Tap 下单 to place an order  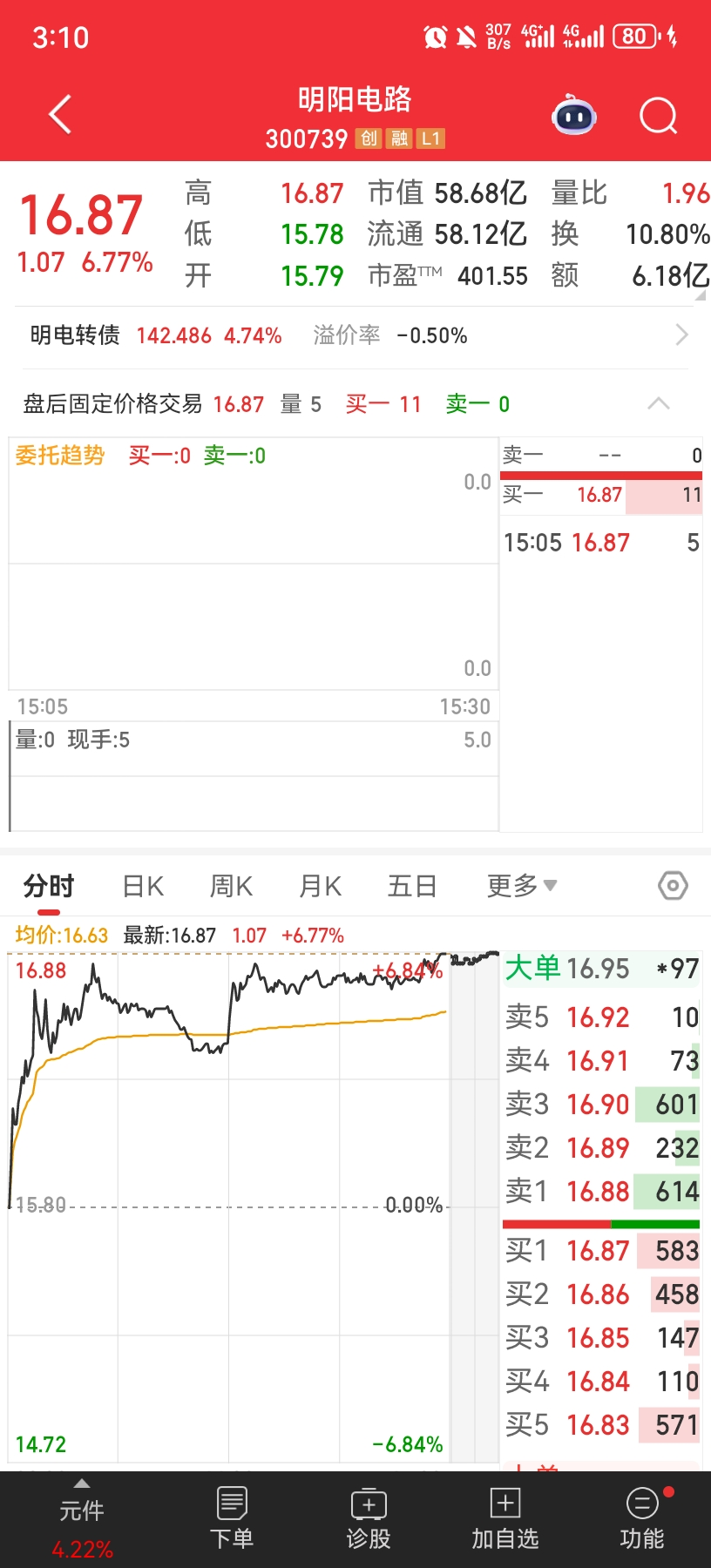tap(232, 1519)
